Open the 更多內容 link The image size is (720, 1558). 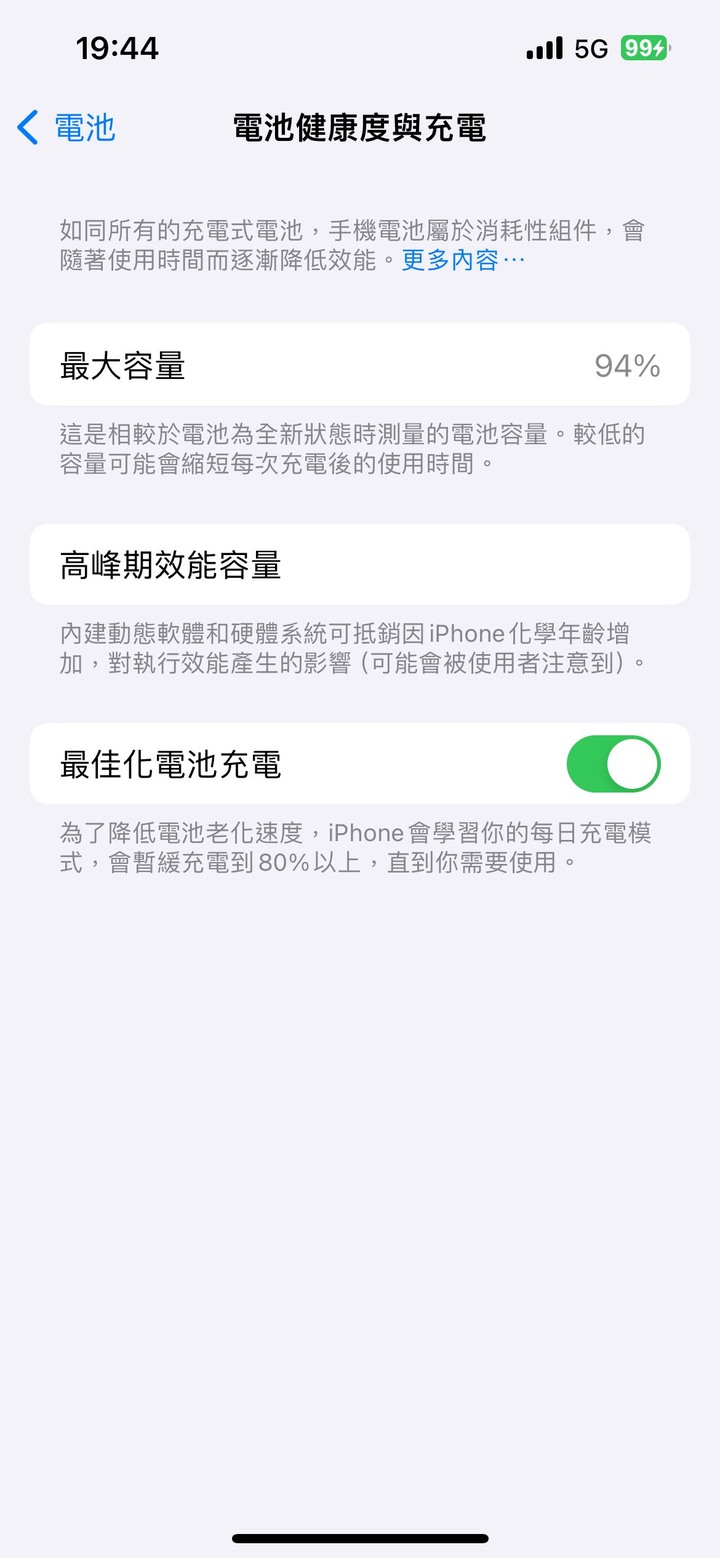[x=463, y=261]
